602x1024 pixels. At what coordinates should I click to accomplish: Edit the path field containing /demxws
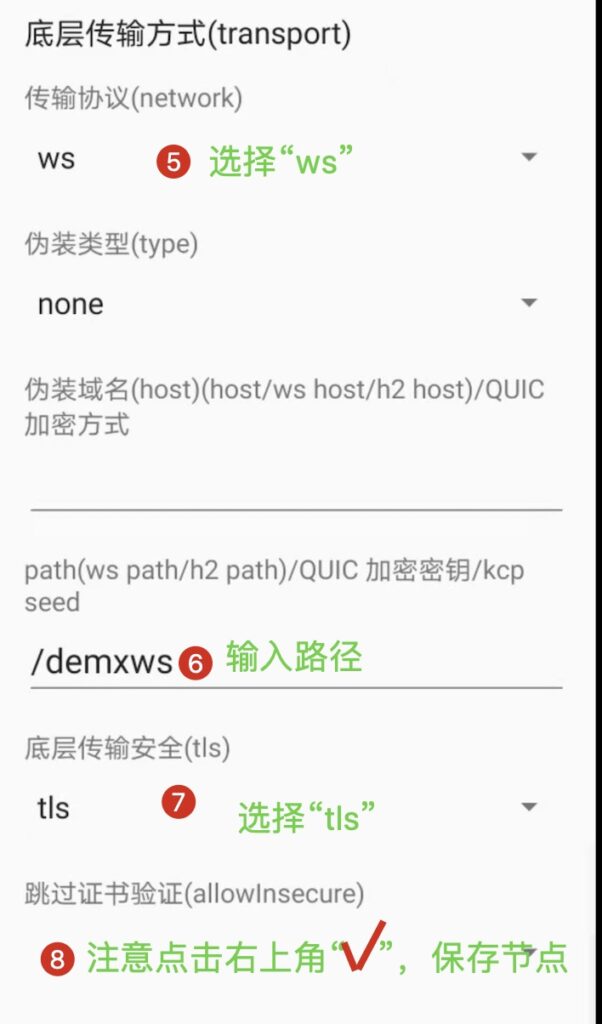pyautogui.click(x=296, y=660)
